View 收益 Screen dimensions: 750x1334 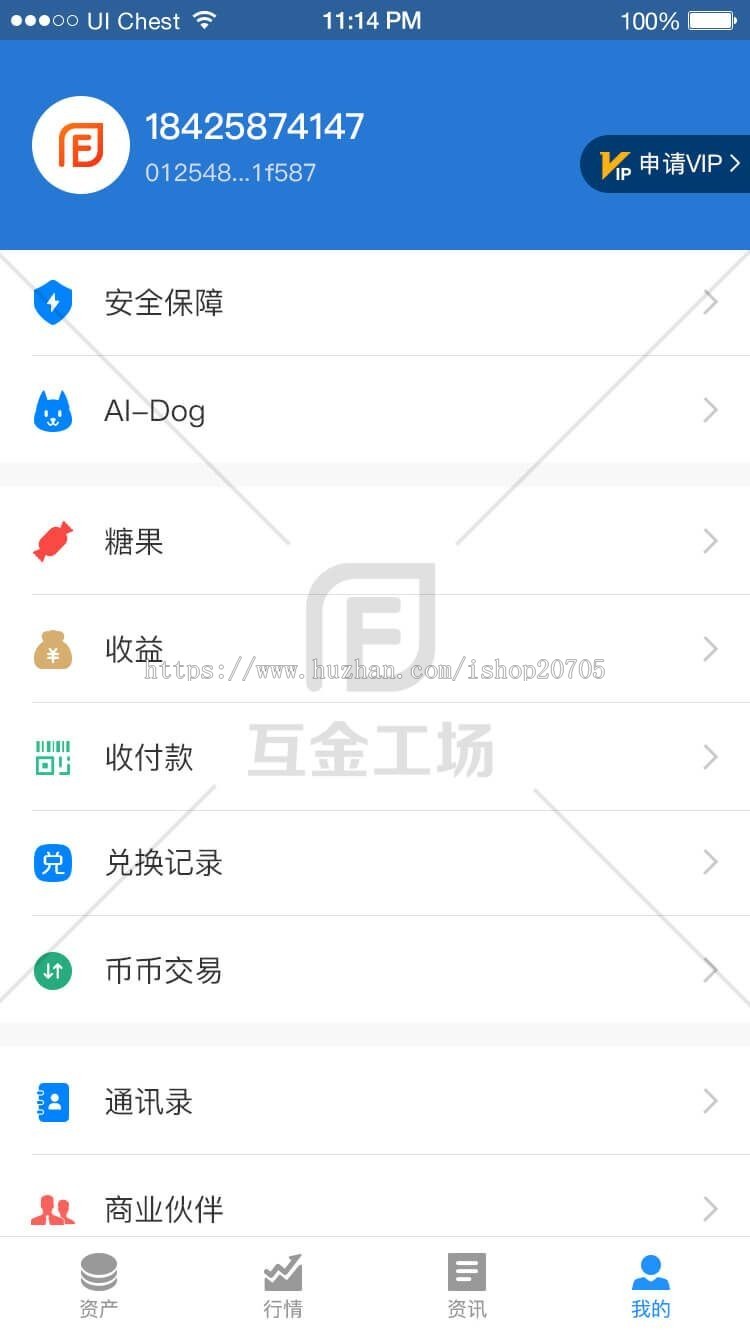coord(375,649)
